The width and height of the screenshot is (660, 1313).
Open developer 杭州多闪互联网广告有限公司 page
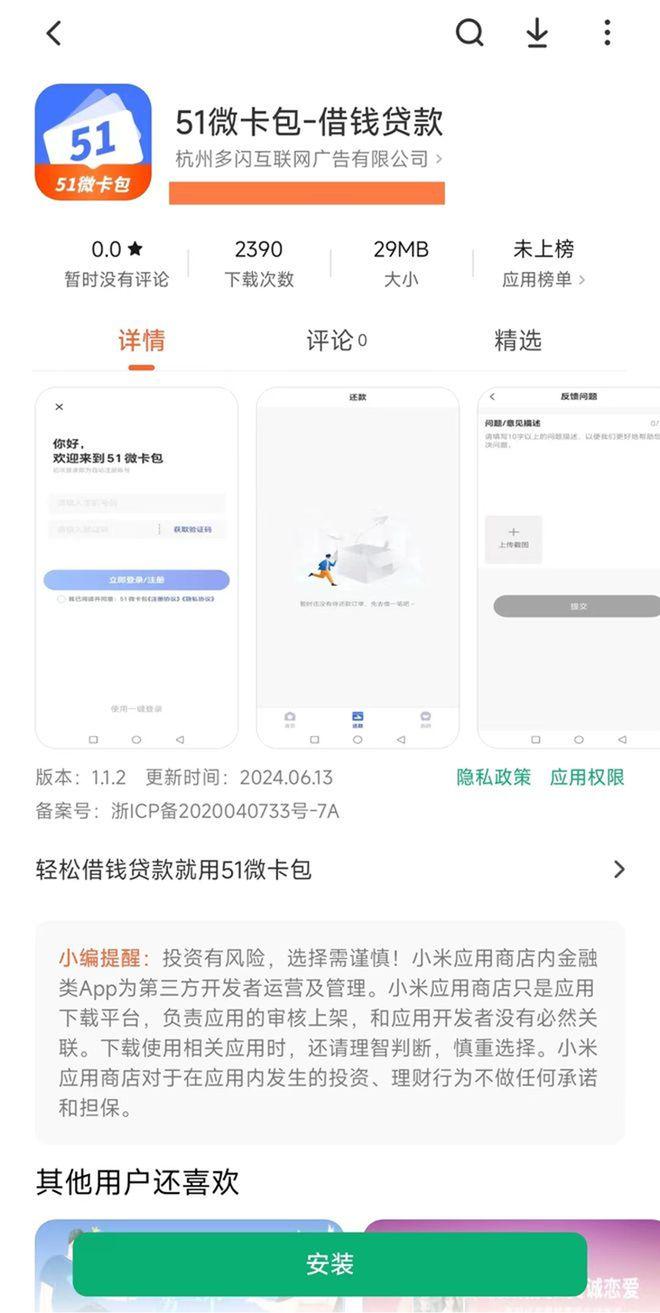pyautogui.click(x=308, y=159)
